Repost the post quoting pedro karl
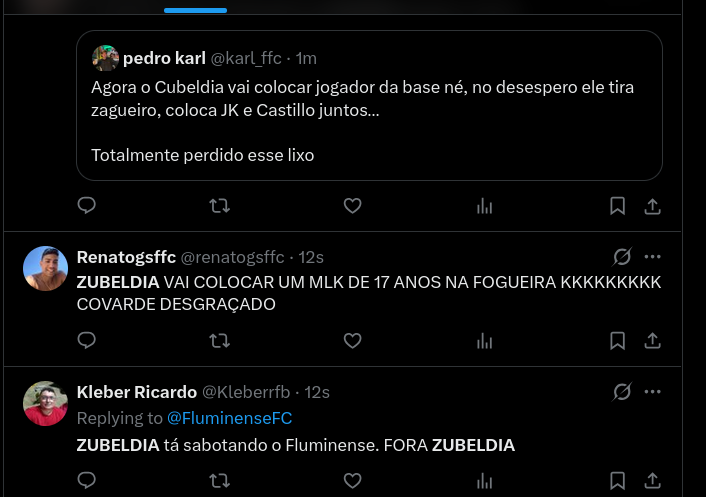This screenshot has height=497, width=706. 219,206
